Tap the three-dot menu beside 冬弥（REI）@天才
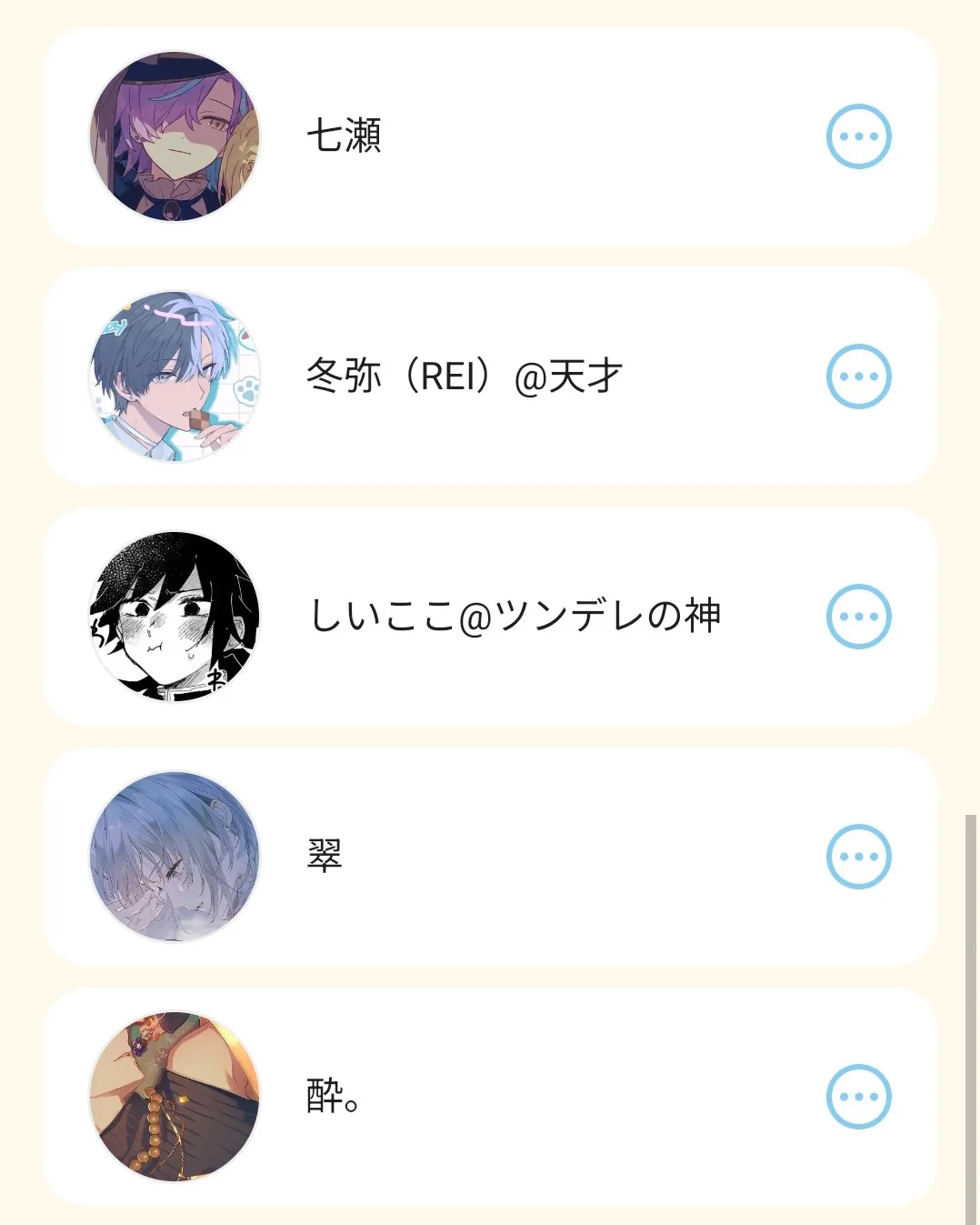The image size is (980, 1225). pos(858,377)
